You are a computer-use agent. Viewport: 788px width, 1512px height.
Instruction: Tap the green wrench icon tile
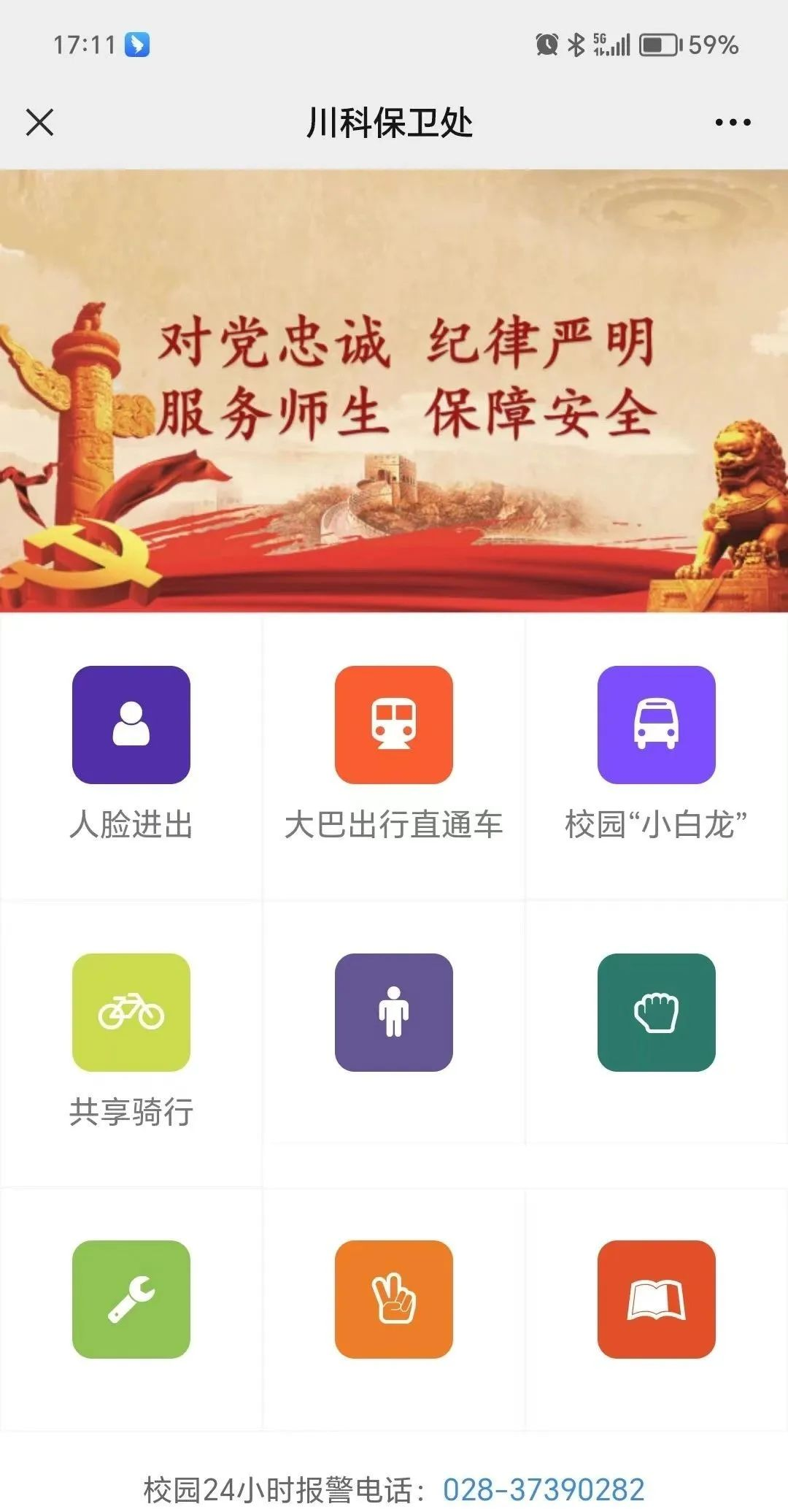coord(131,1300)
